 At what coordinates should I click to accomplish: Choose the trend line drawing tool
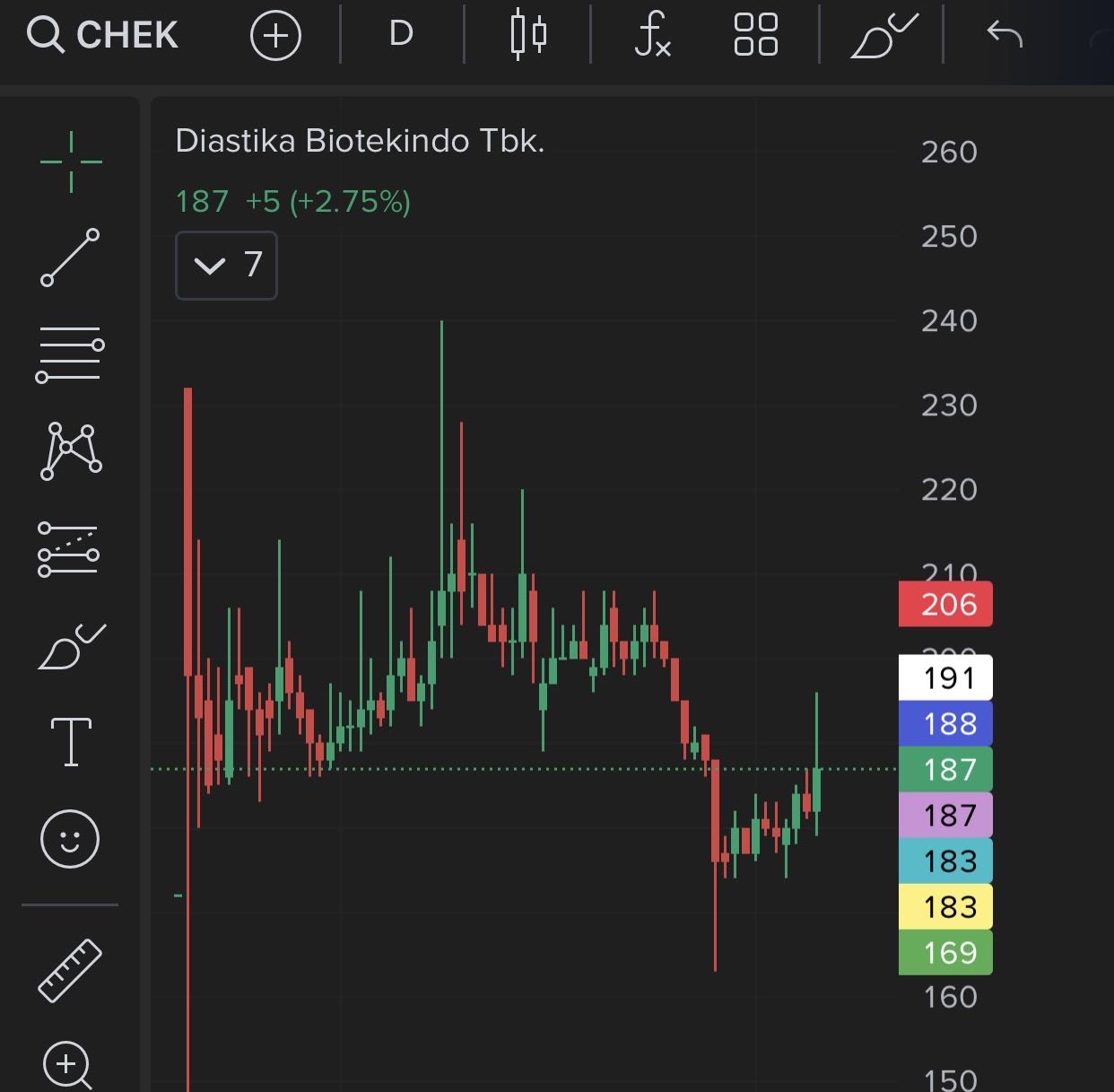tap(70, 258)
